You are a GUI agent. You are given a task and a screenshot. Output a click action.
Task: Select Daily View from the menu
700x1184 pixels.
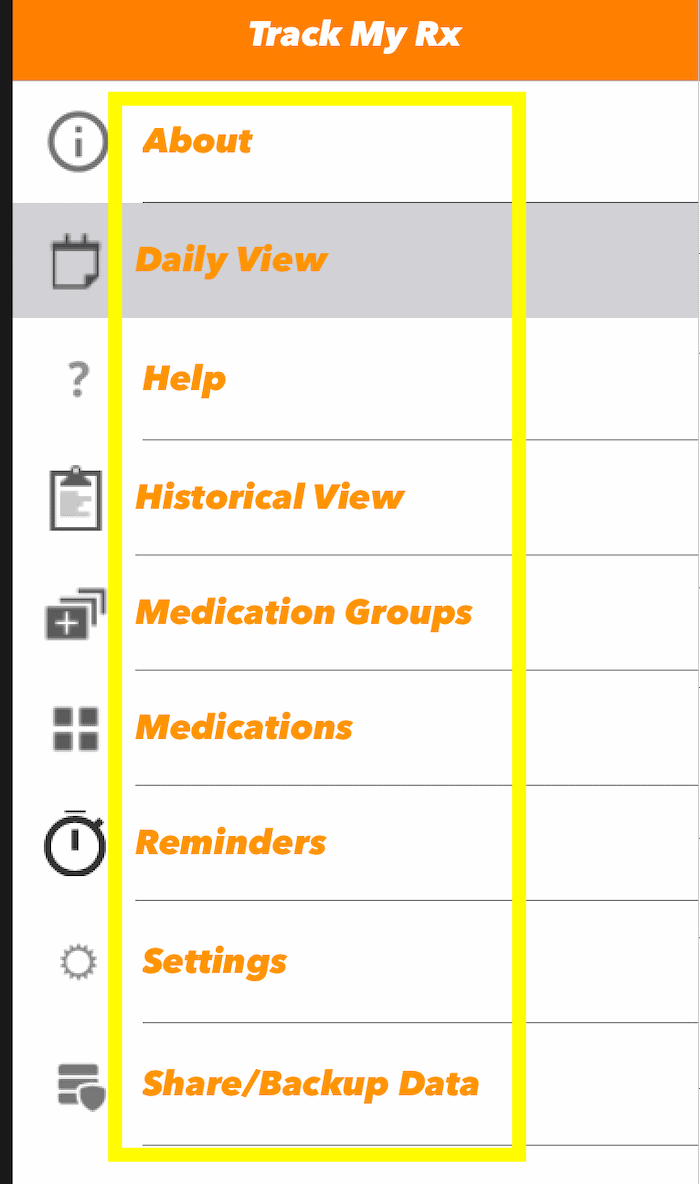231,260
